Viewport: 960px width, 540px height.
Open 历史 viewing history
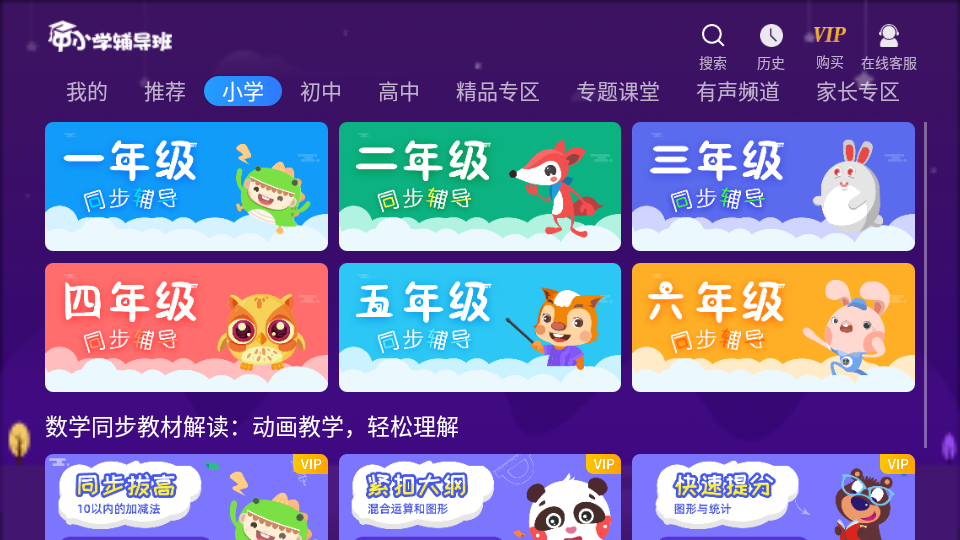(x=771, y=46)
